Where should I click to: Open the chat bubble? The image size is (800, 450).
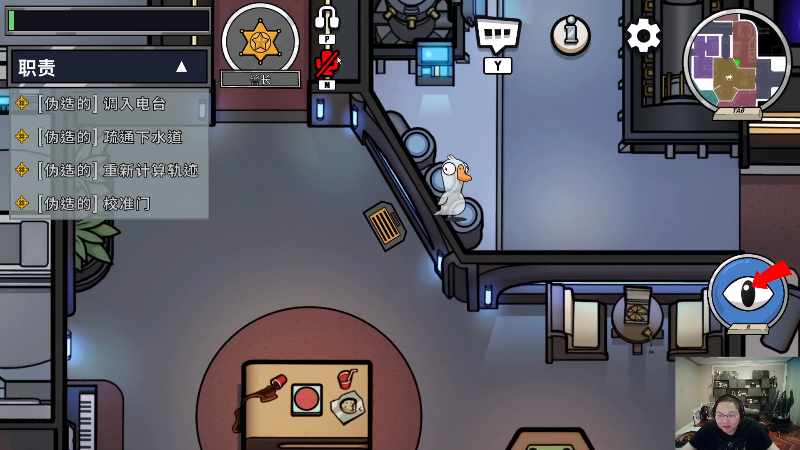point(497,35)
